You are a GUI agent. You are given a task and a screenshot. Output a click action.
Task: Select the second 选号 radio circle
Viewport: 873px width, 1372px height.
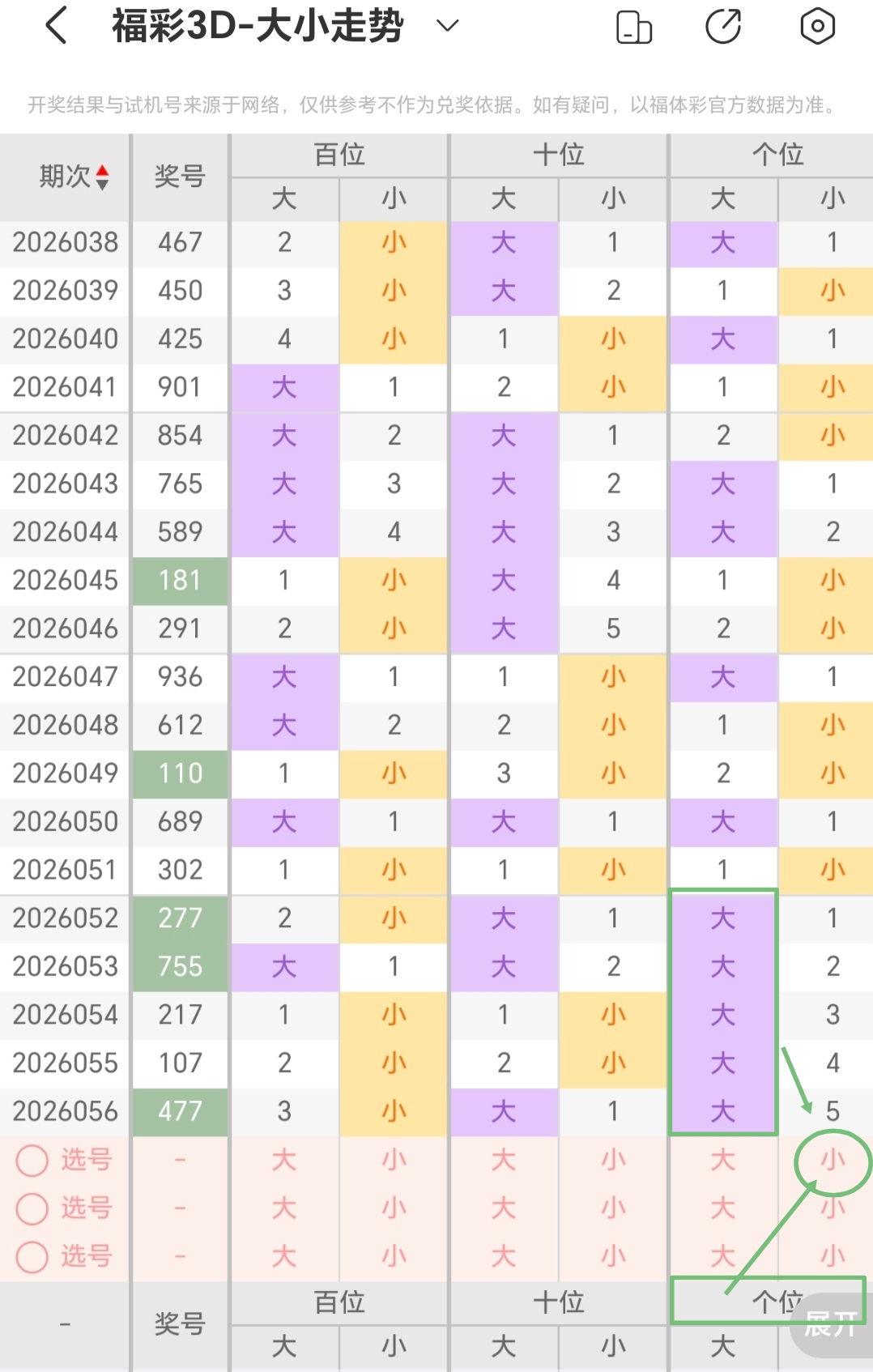tap(32, 1208)
